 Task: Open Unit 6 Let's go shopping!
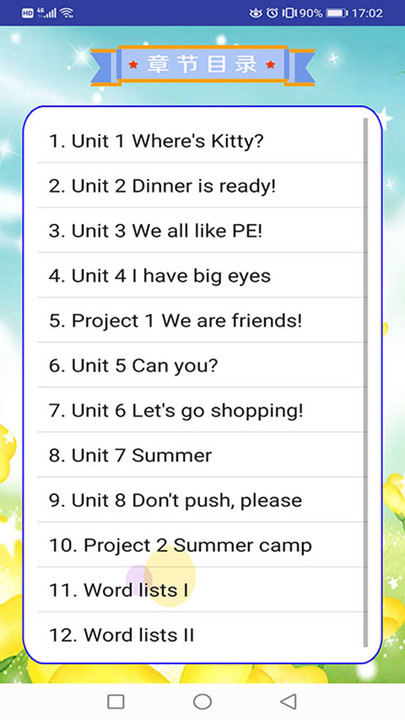click(202, 411)
